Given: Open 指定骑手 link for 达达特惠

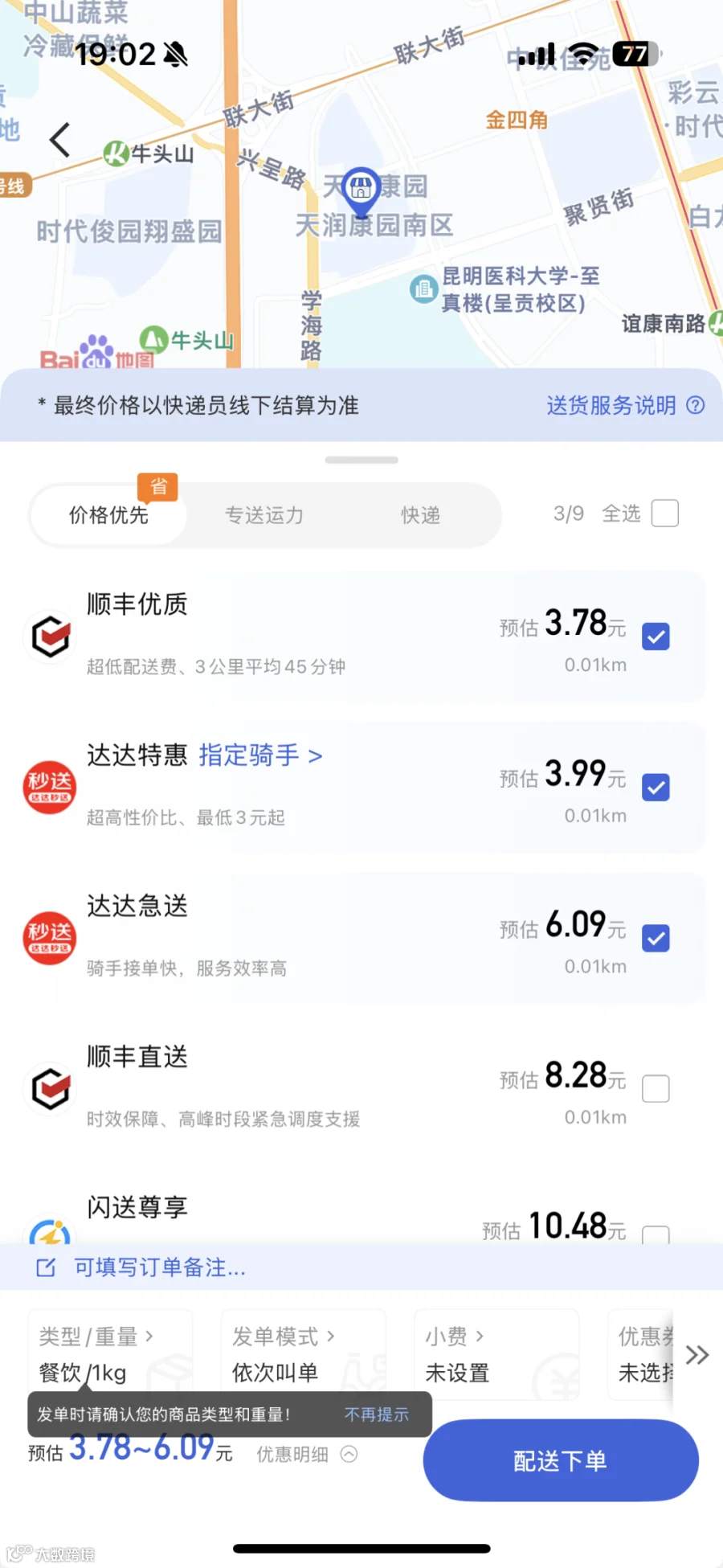Looking at the screenshot, I should [x=260, y=755].
